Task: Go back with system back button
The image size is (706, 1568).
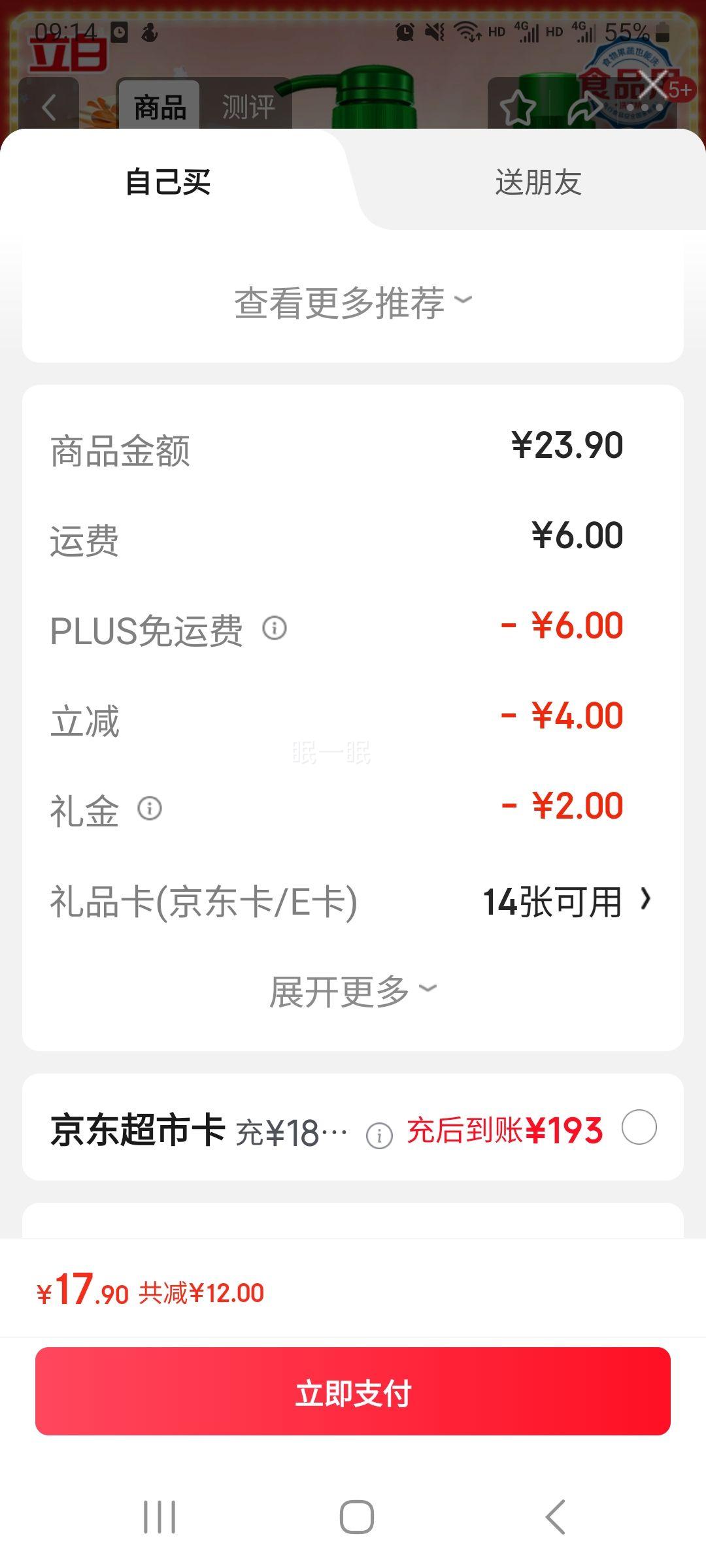Action: [555, 1516]
